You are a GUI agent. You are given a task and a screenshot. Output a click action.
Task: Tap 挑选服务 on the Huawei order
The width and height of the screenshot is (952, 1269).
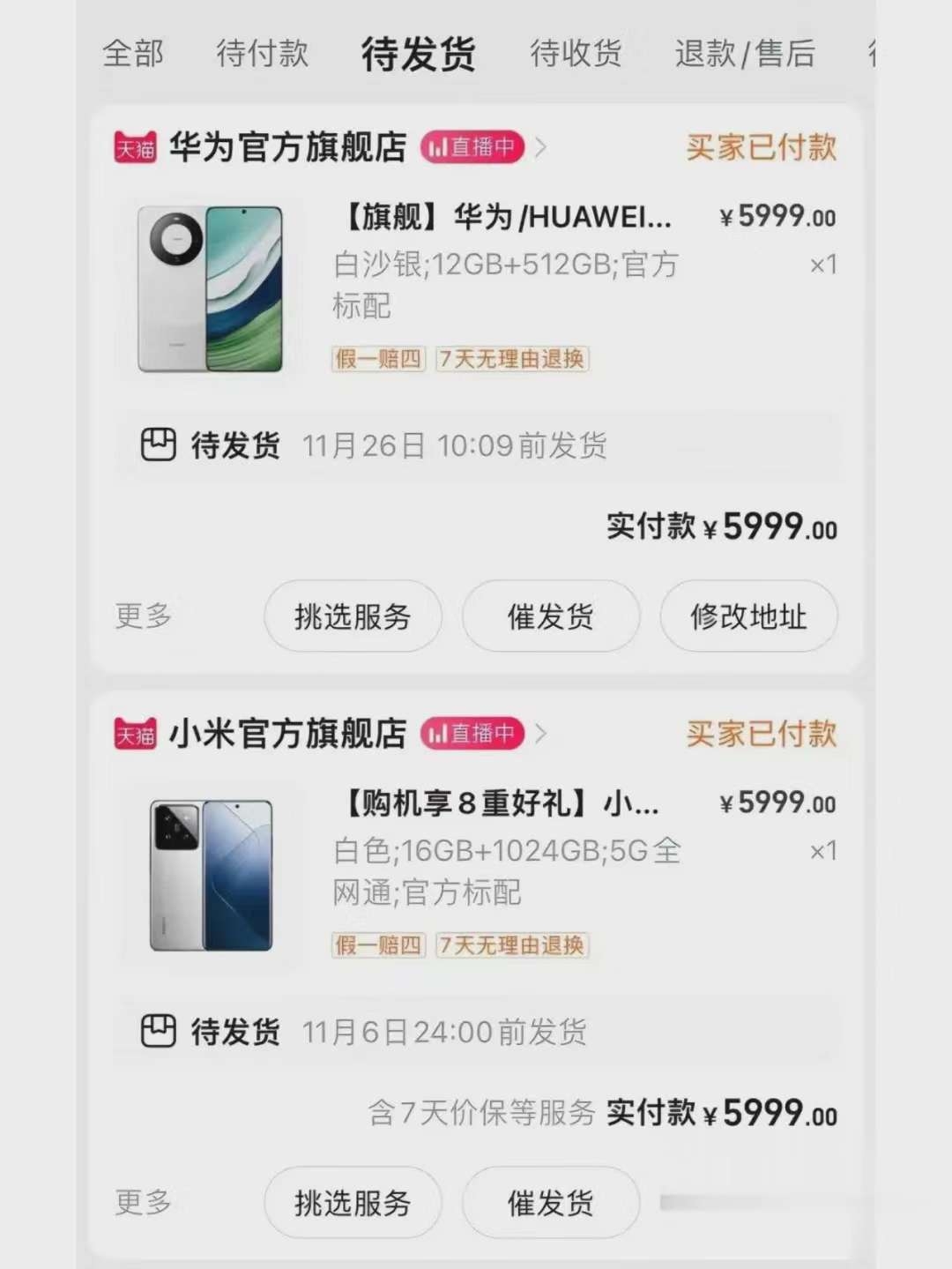(353, 616)
